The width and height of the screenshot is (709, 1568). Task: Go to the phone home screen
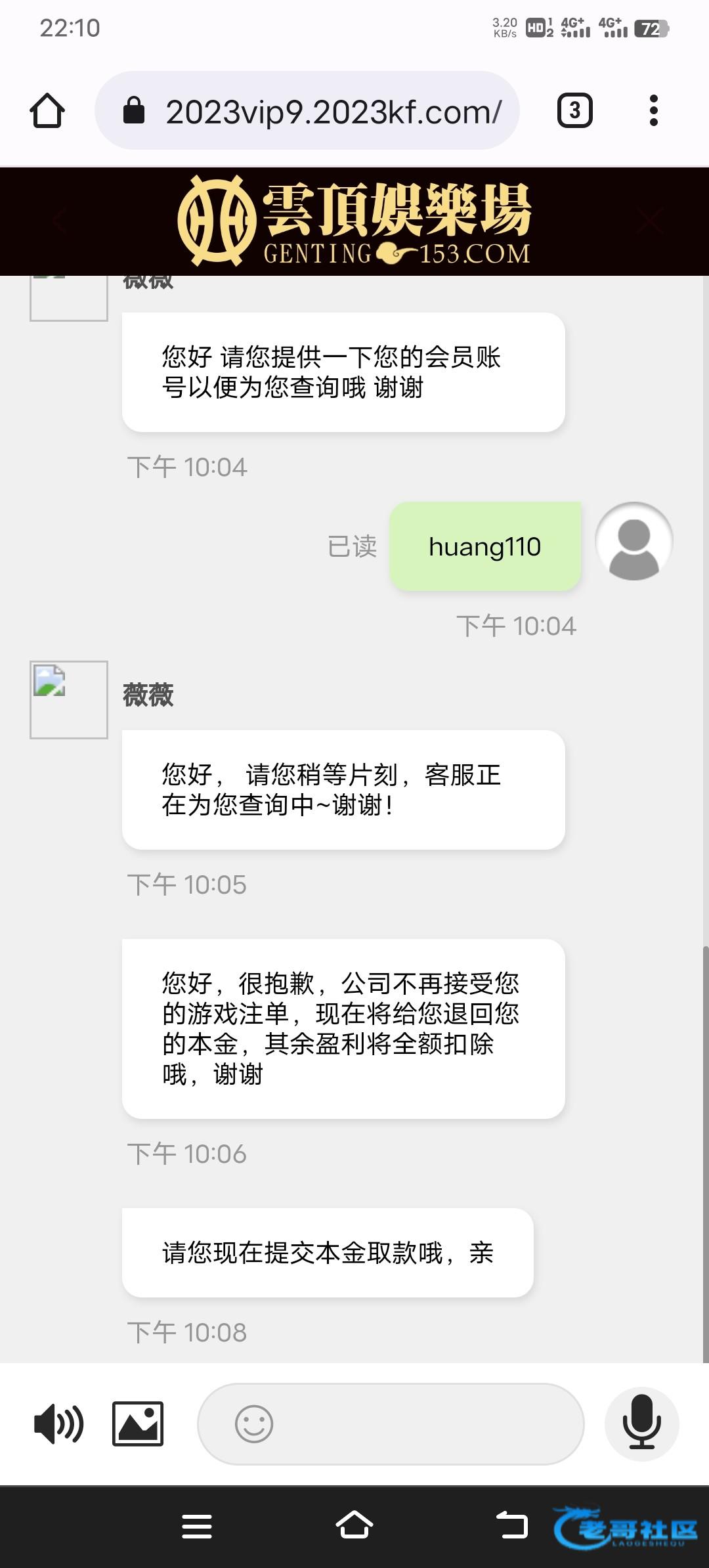point(354,1526)
